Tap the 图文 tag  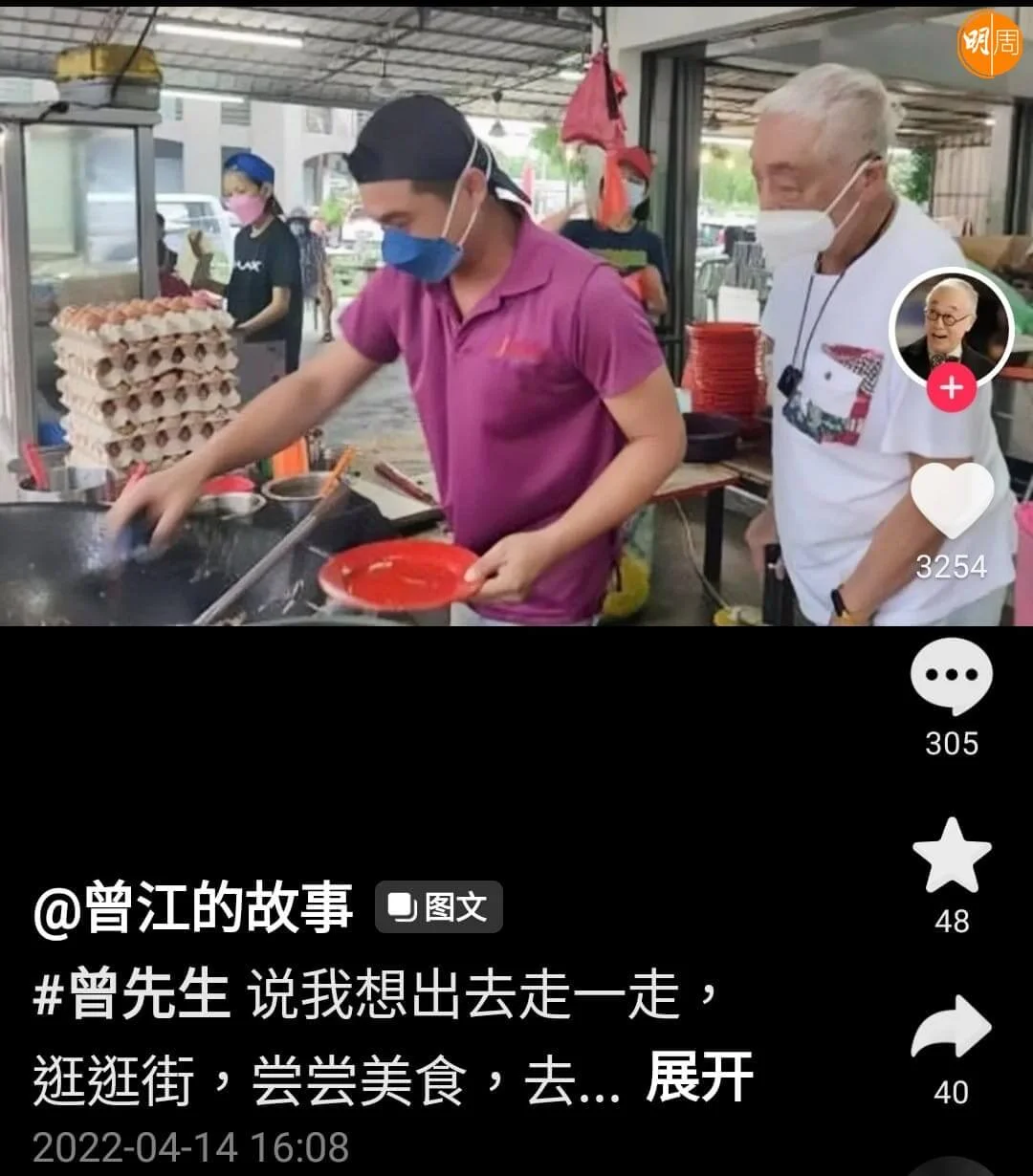pyautogui.click(x=439, y=906)
